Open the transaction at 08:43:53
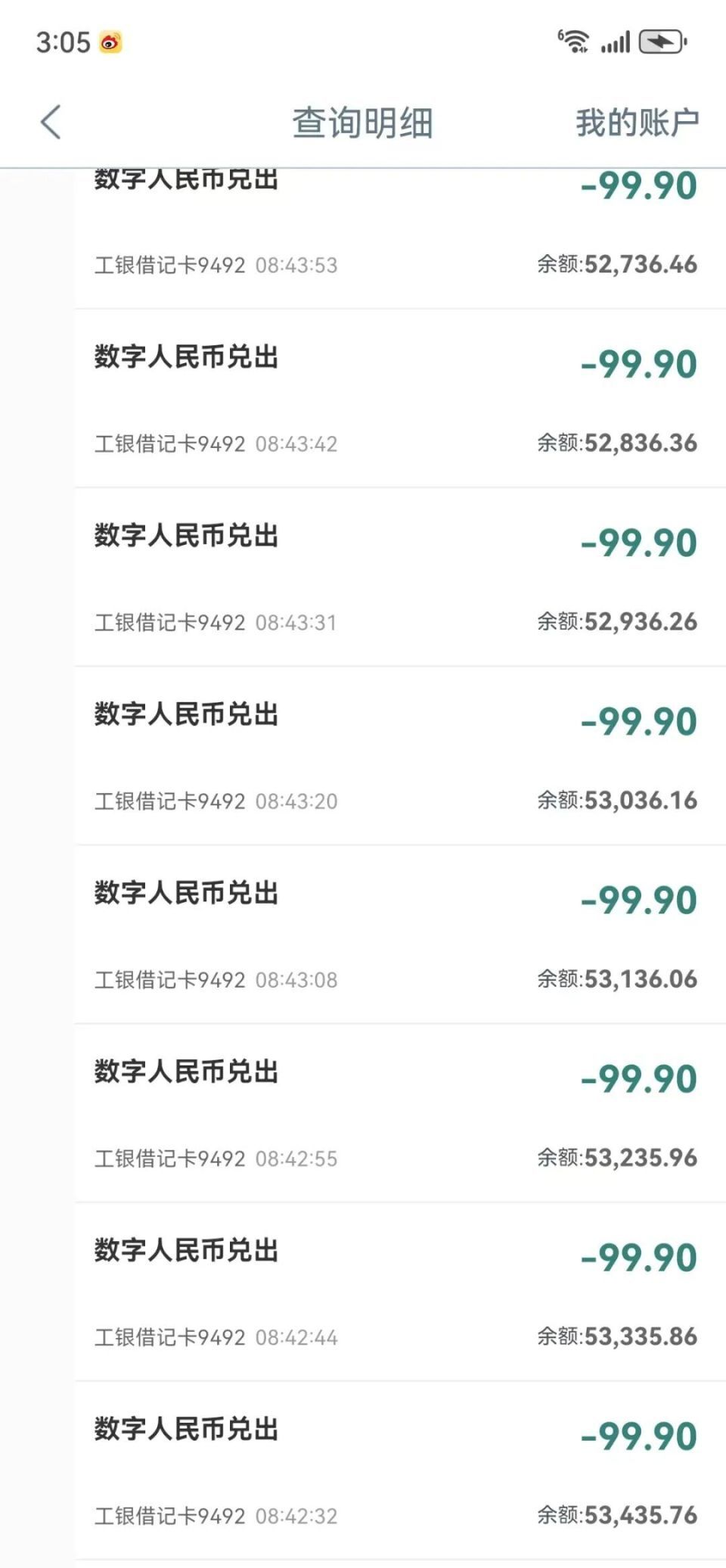Viewport: 726px width, 1568px height. tap(400, 238)
